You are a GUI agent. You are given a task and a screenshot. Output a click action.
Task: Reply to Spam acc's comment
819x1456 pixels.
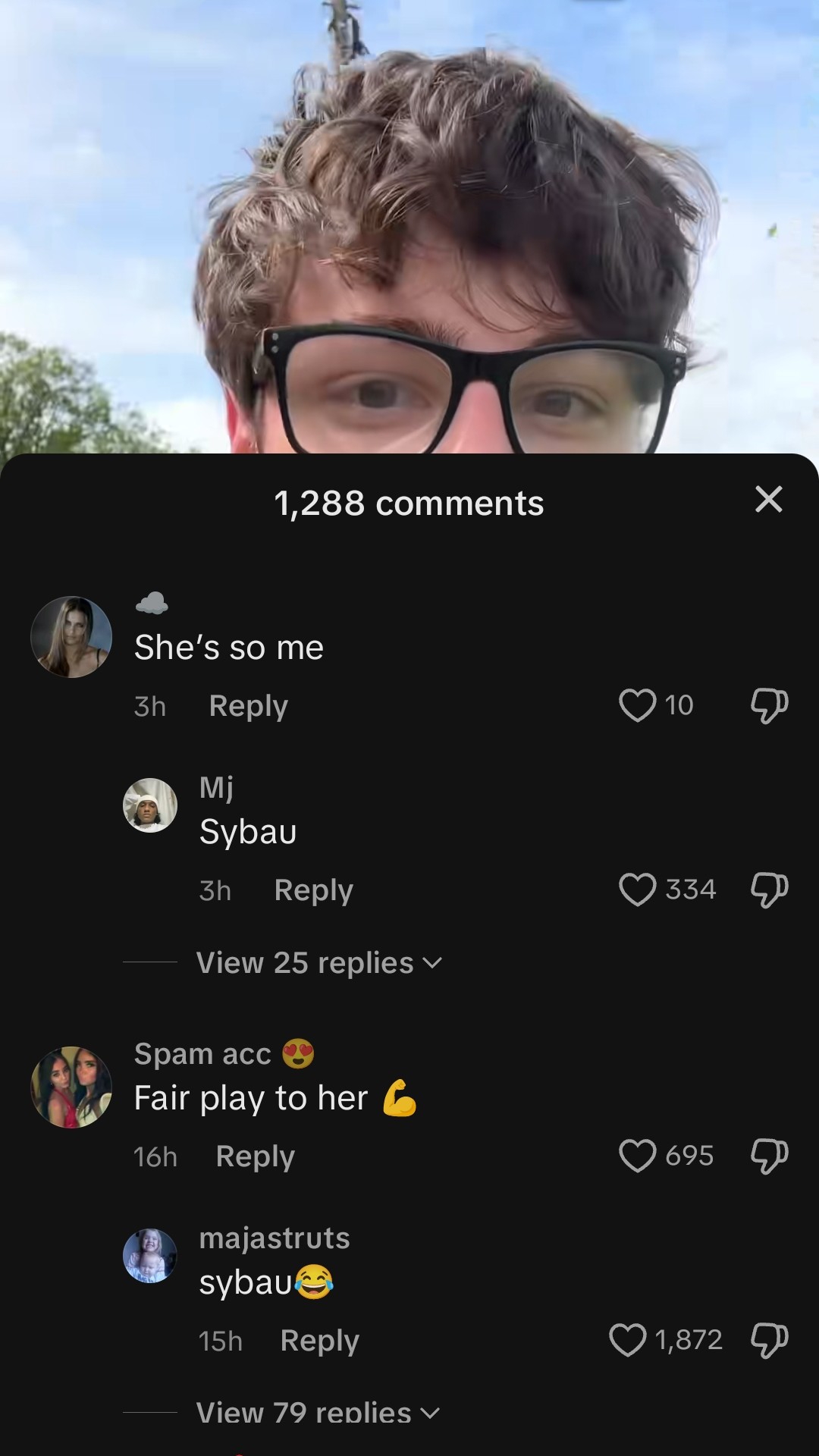pos(256,1156)
